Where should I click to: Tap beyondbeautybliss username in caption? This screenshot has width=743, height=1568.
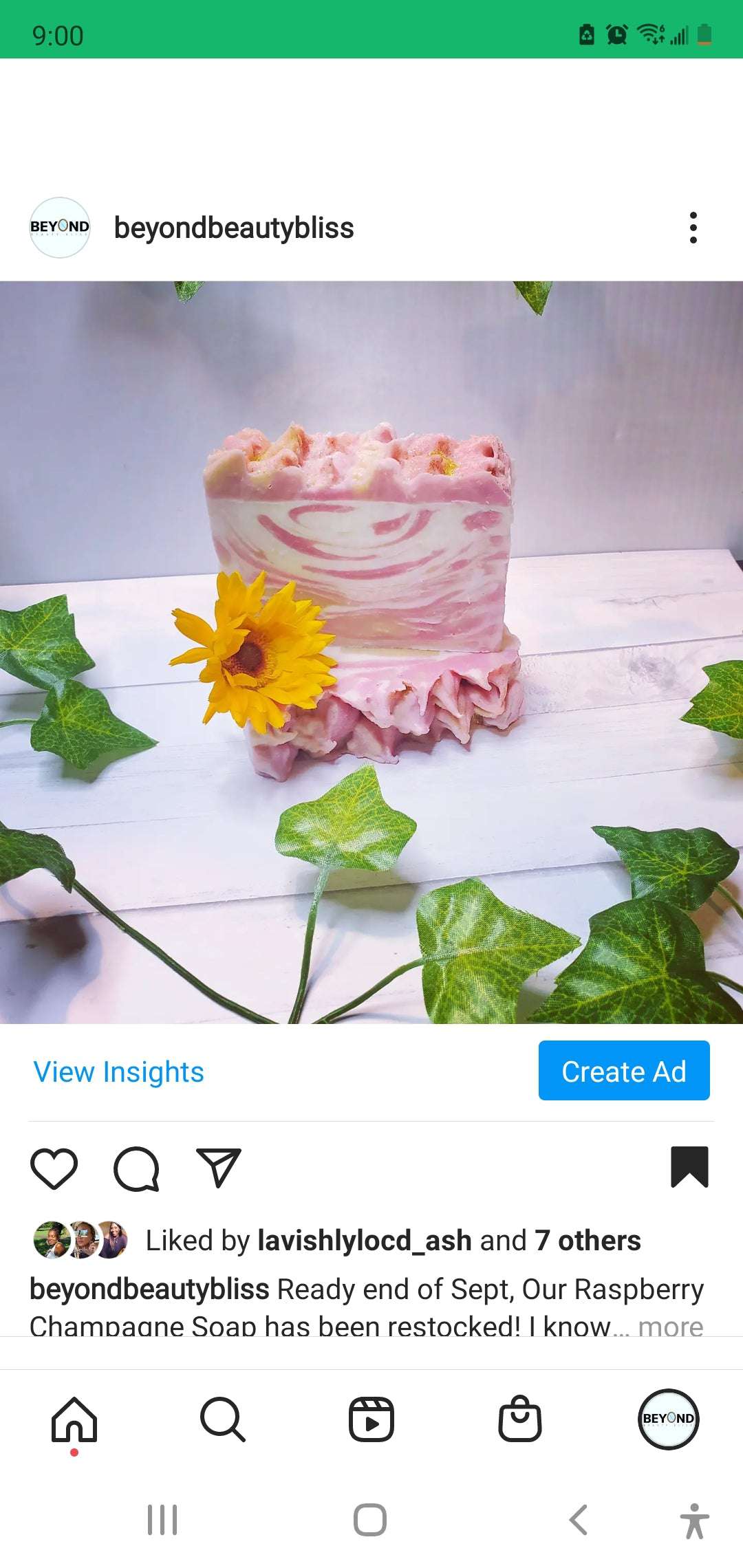[x=149, y=1289]
